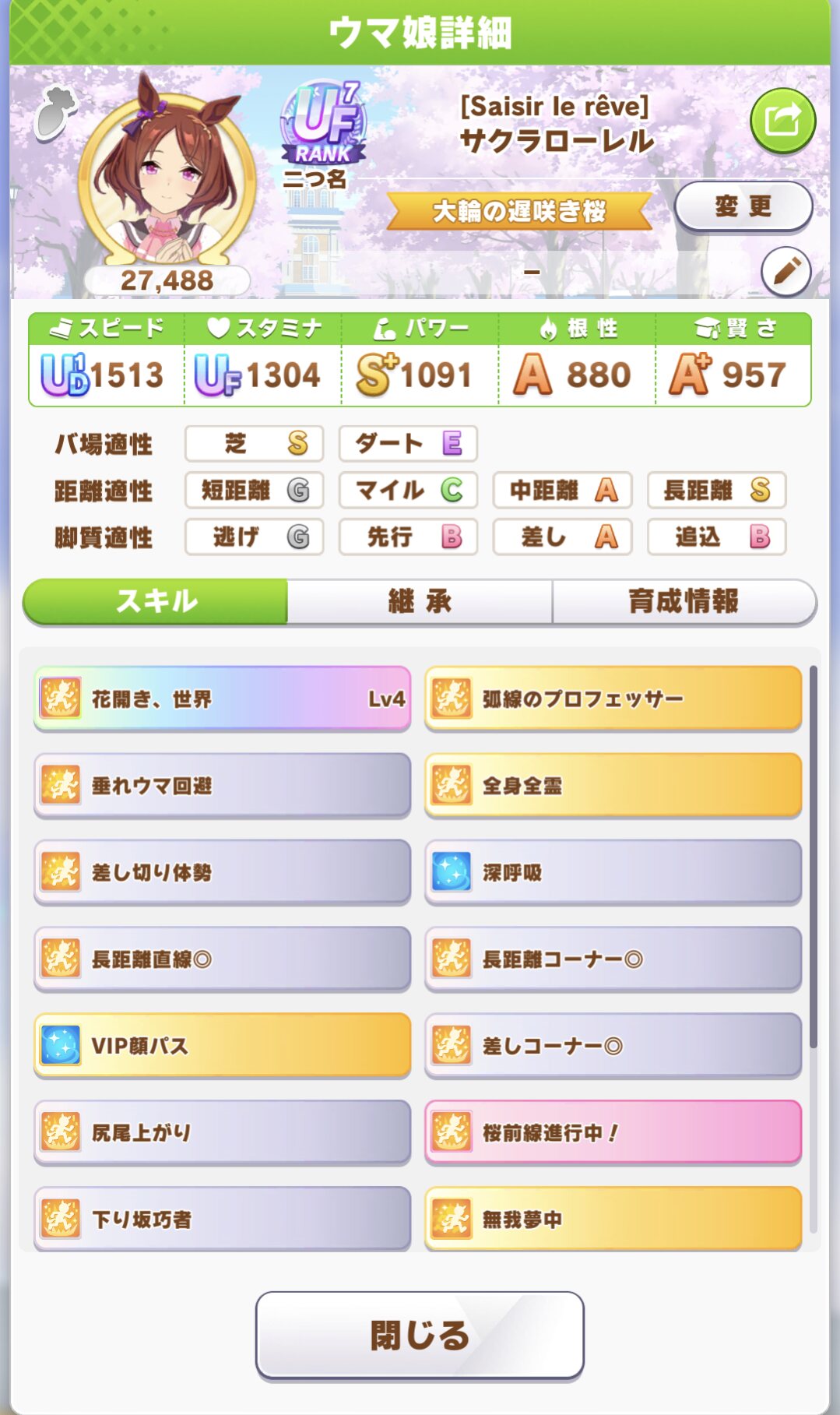Open the 垂れウマ回避 skill
The width and height of the screenshot is (840, 1415).
point(222,785)
